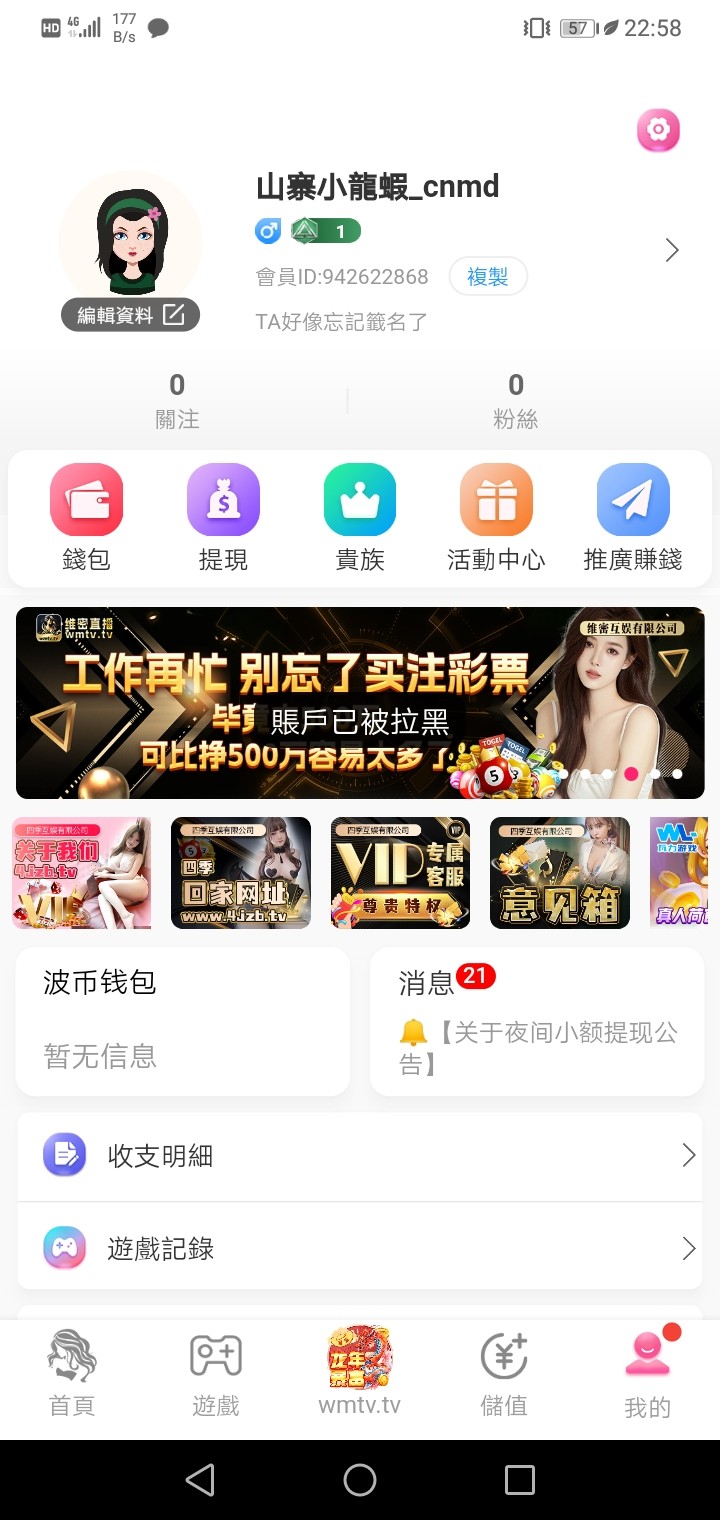Open the 回家网址 tile
The width and height of the screenshot is (720, 1520).
pyautogui.click(x=241, y=873)
